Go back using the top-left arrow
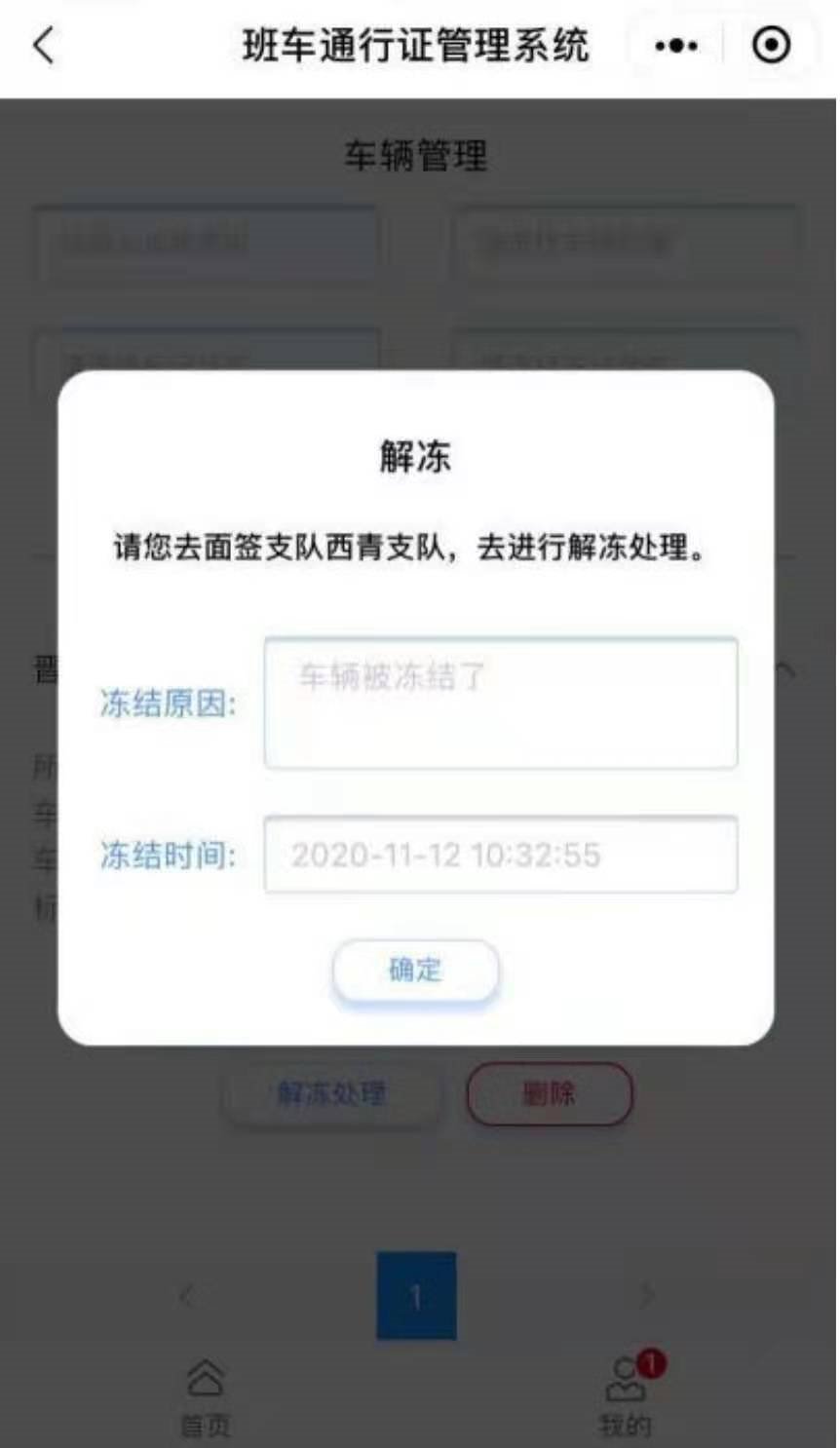Screen dimensions: 840x1448 [44, 46]
